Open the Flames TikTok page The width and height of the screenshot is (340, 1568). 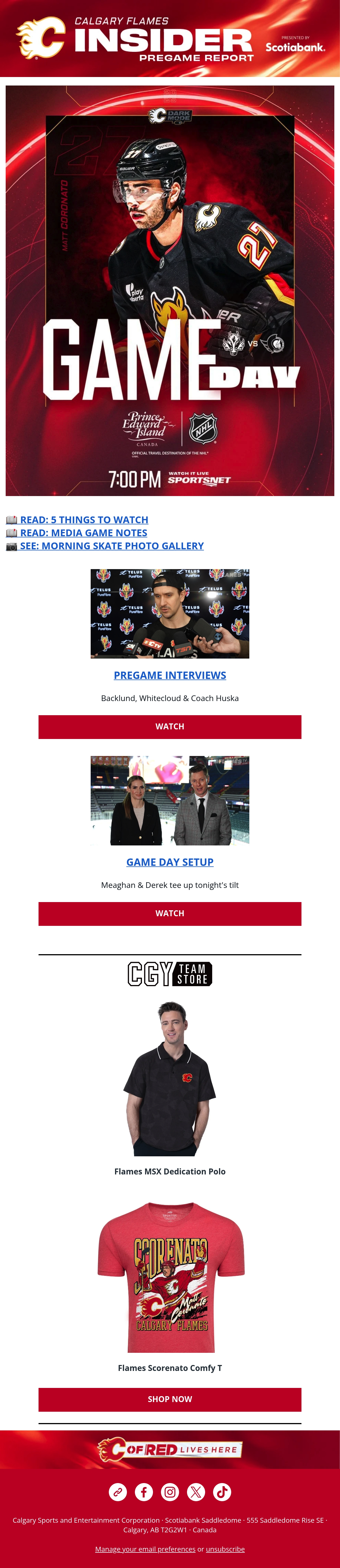click(222, 1491)
